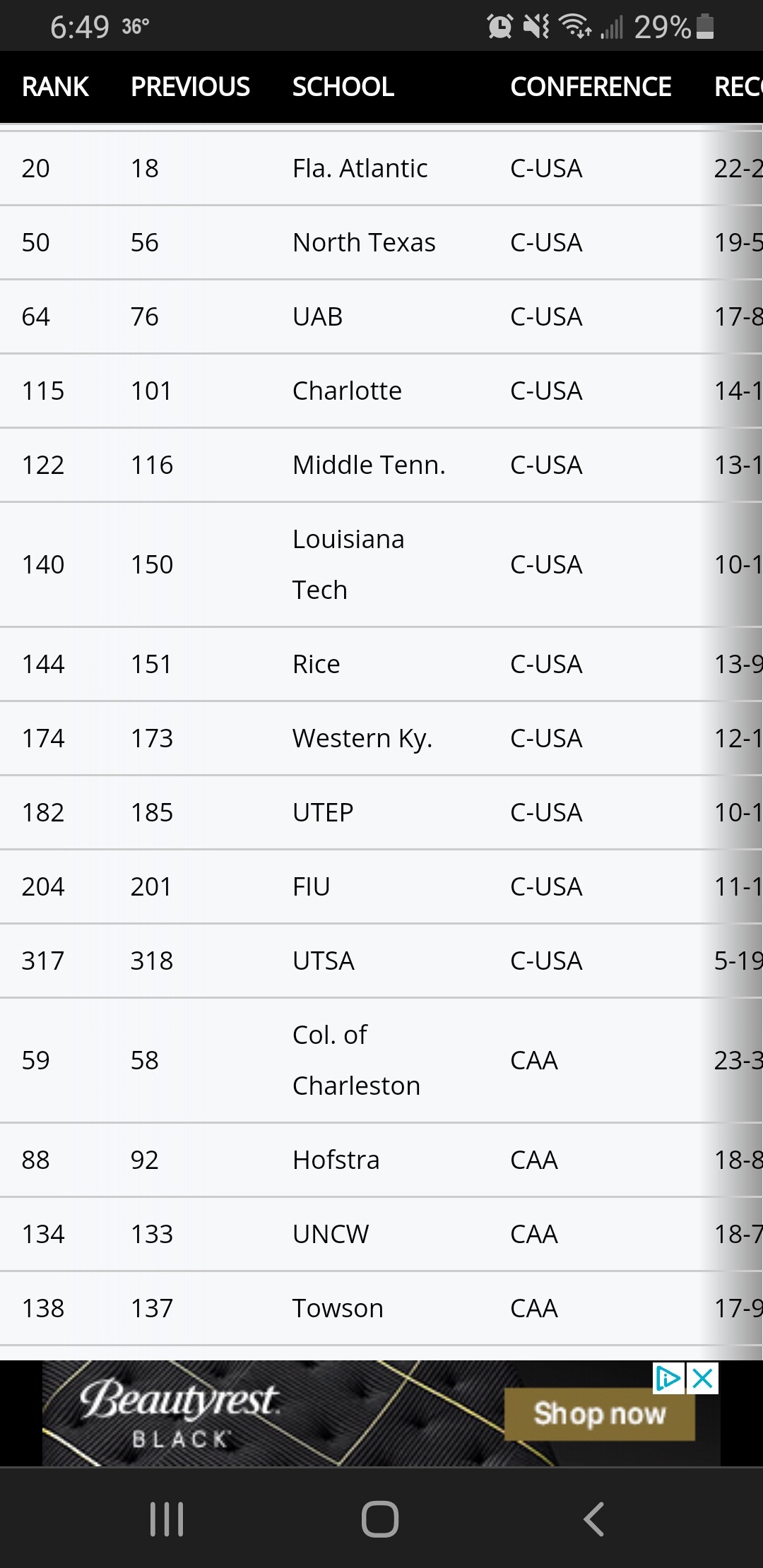Sort table by SCHOOL column

(343, 87)
